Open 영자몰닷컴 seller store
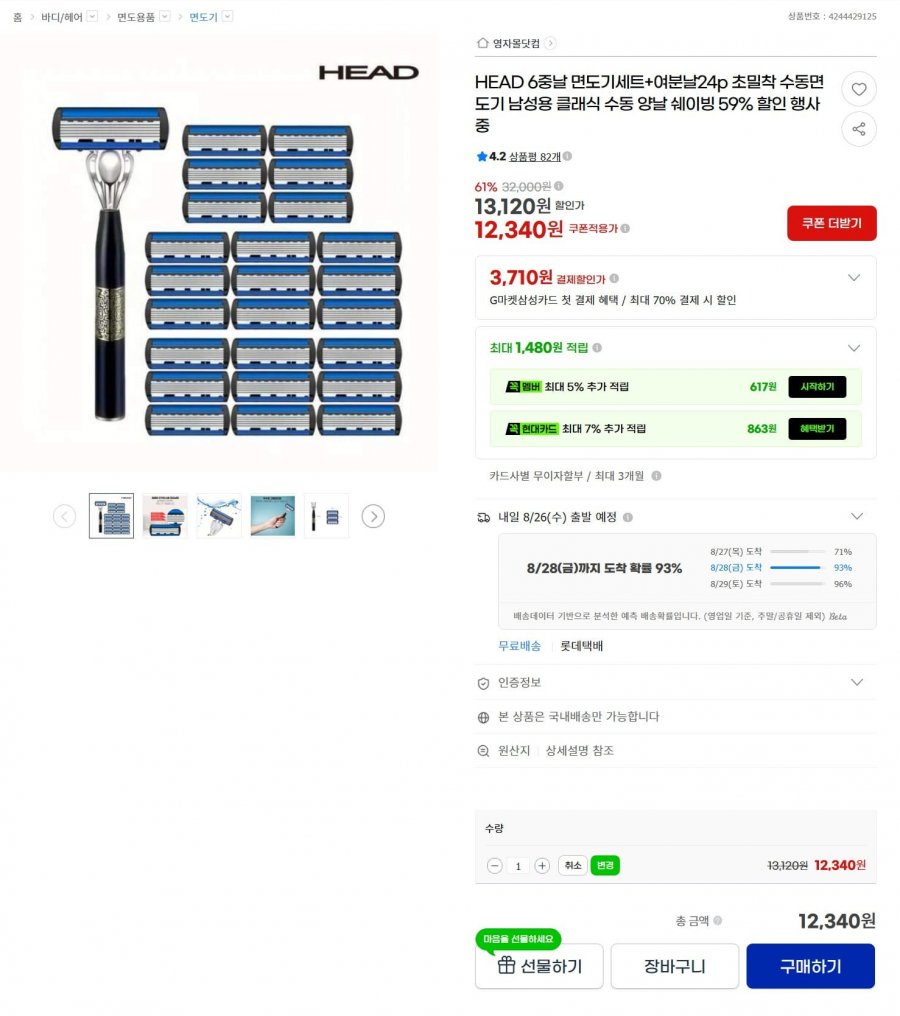The height and width of the screenshot is (1016, 900). 516,43
